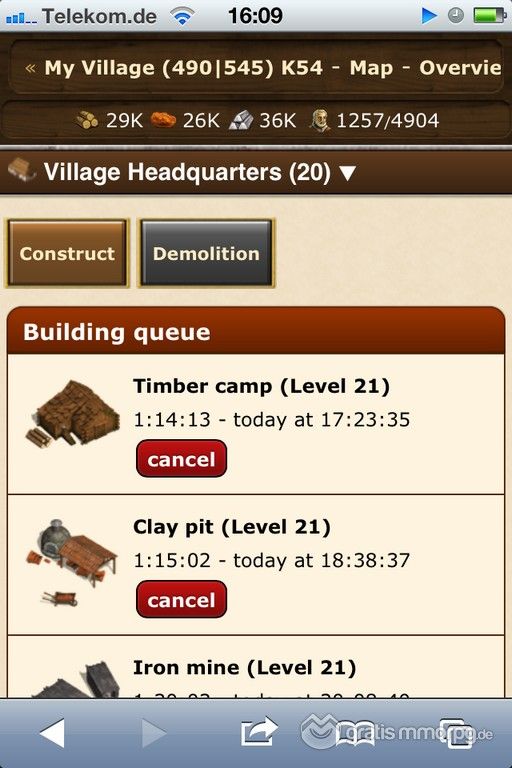Cancel the Timber camp upgrade
This screenshot has width=512, height=768.
point(181,459)
